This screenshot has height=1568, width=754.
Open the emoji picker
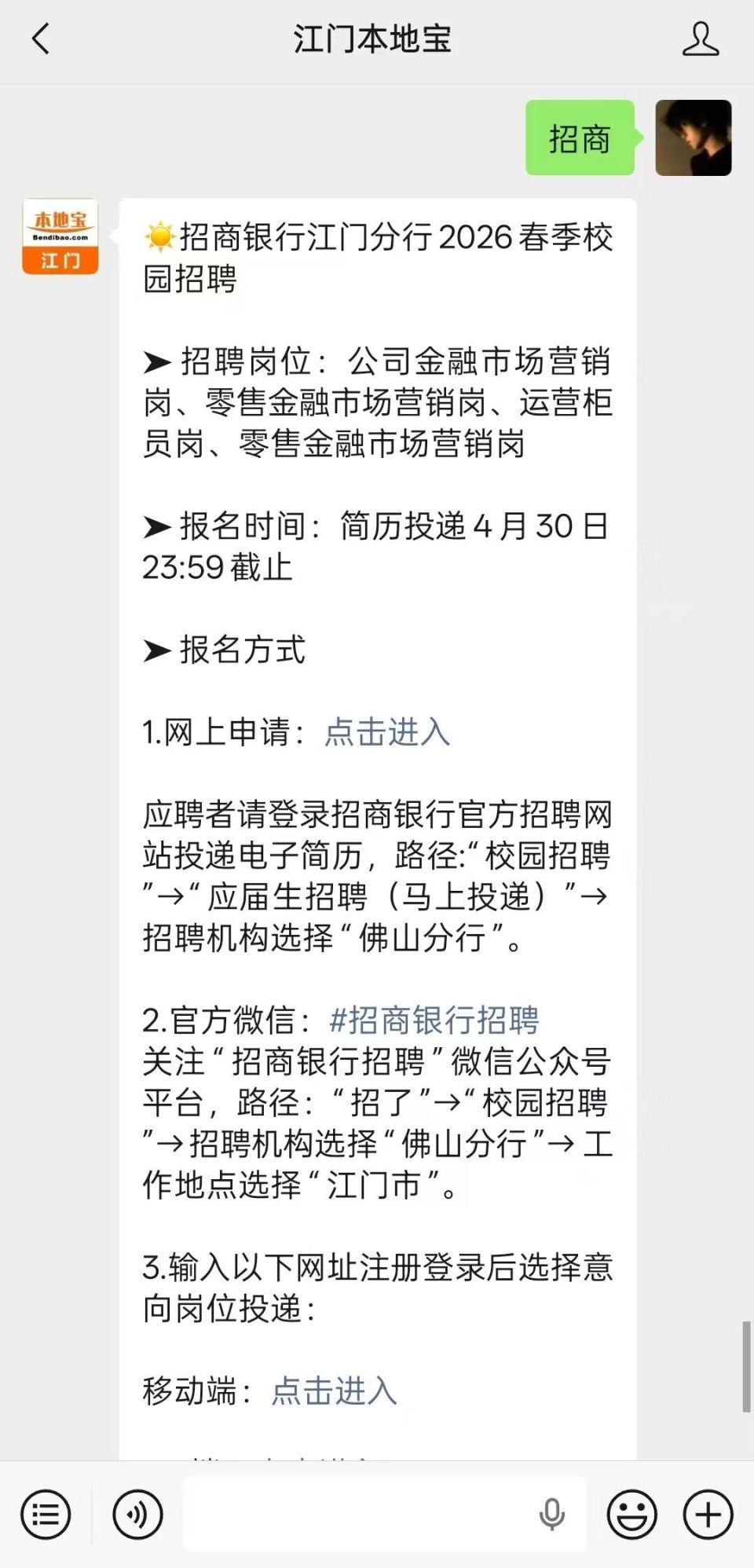tap(634, 1515)
